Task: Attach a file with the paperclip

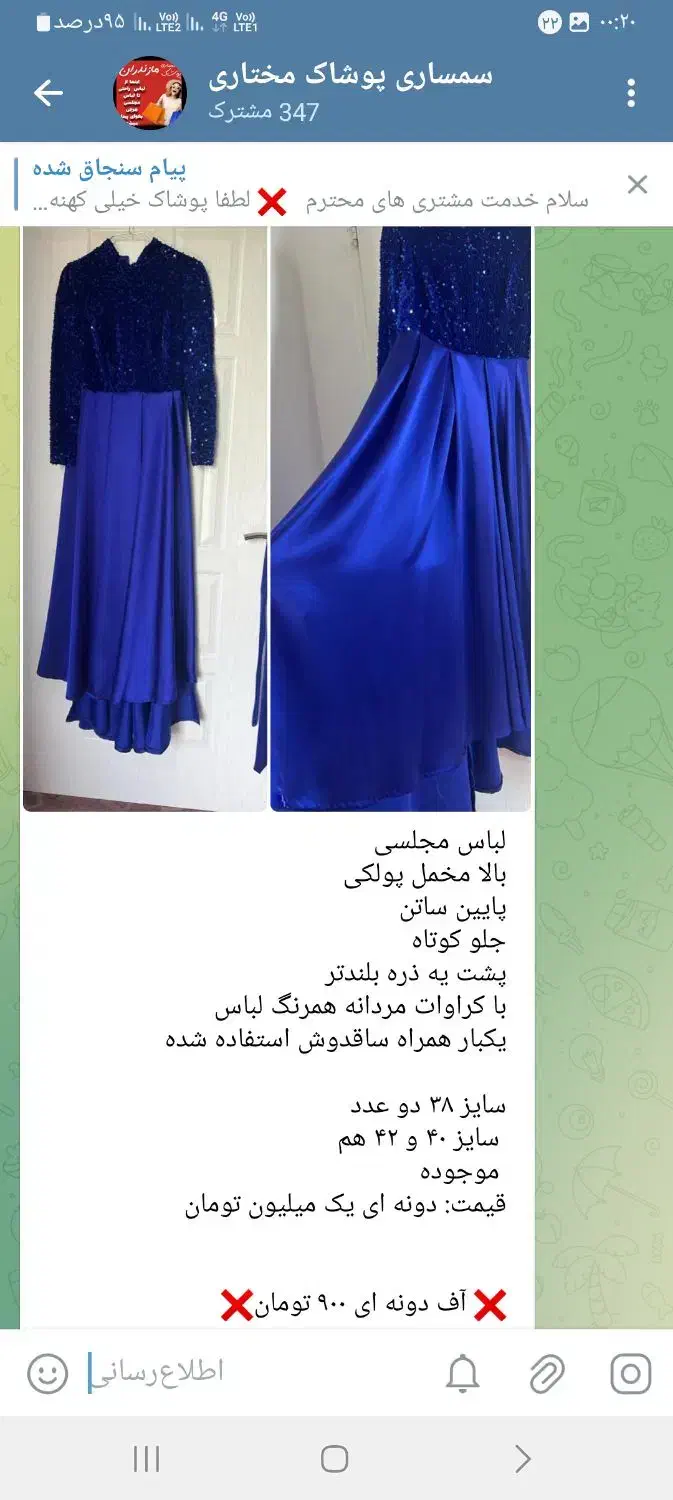Action: click(x=546, y=1374)
